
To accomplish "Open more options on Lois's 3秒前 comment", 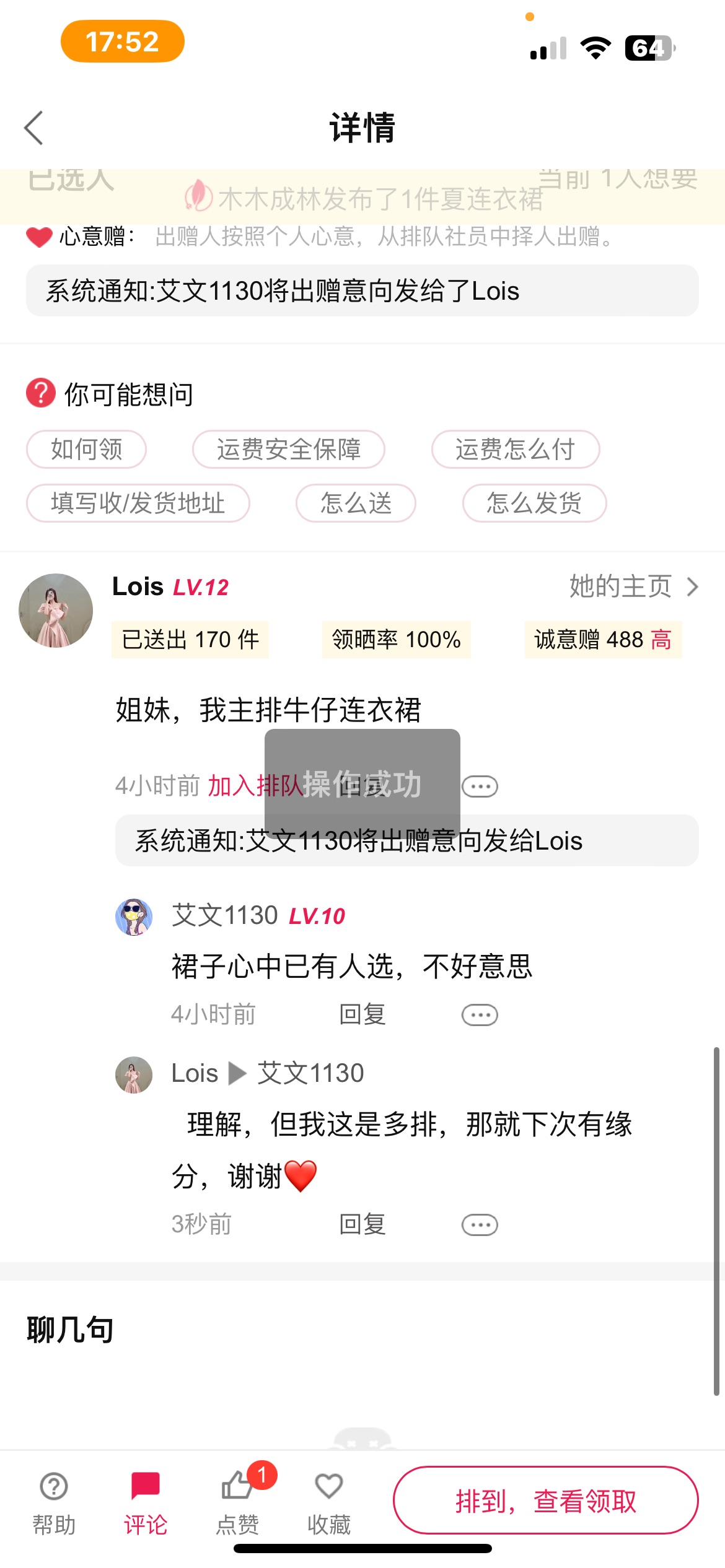I will click(x=480, y=1225).
